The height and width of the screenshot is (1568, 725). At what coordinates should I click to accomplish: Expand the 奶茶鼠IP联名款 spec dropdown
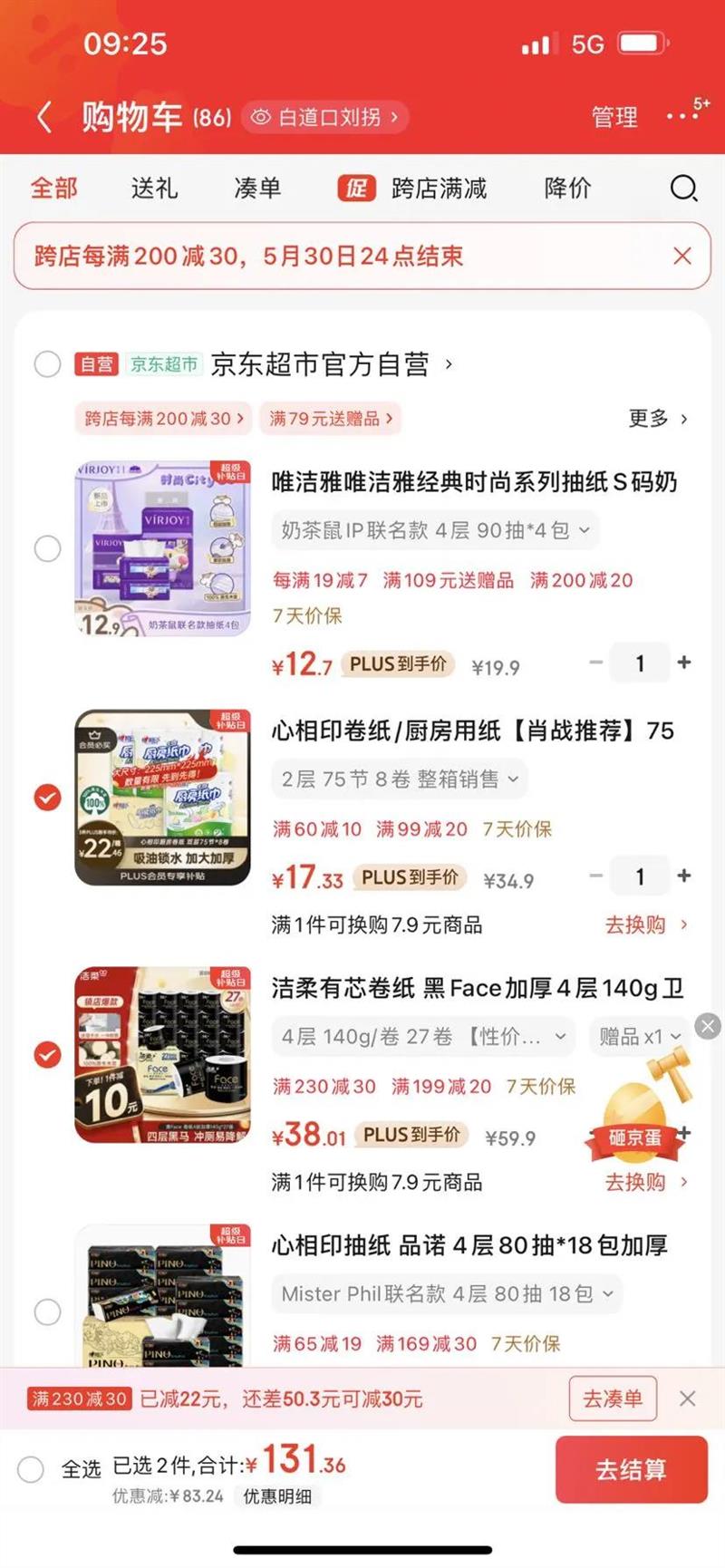tap(435, 530)
